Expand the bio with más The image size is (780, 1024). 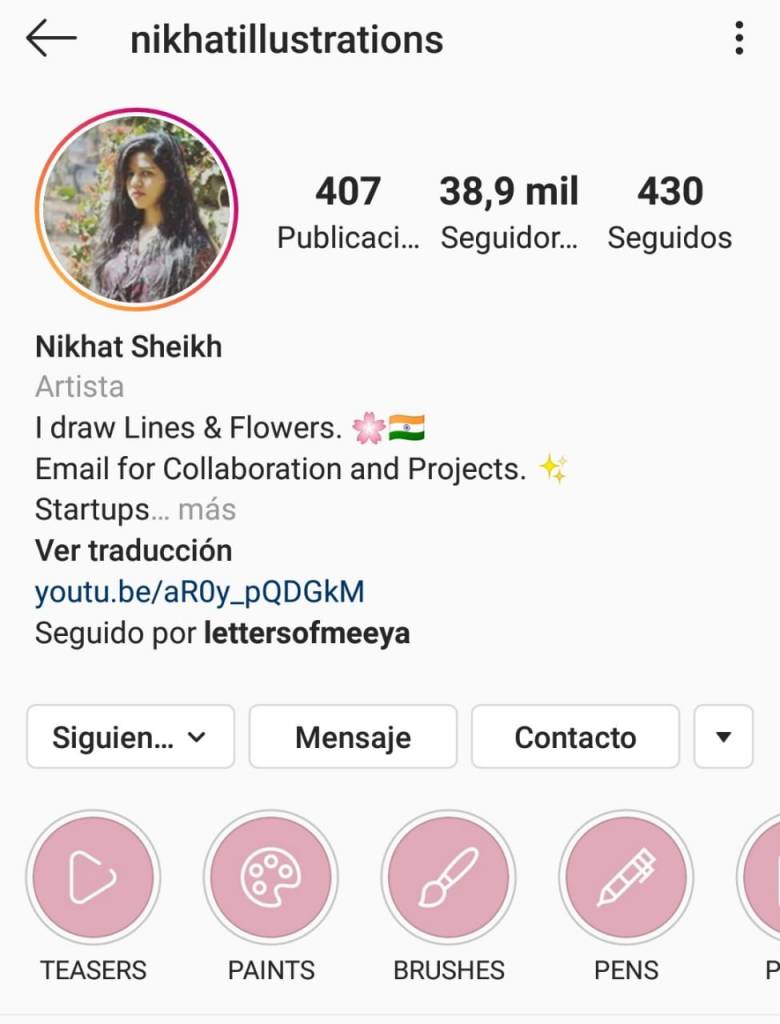pyautogui.click(x=207, y=510)
